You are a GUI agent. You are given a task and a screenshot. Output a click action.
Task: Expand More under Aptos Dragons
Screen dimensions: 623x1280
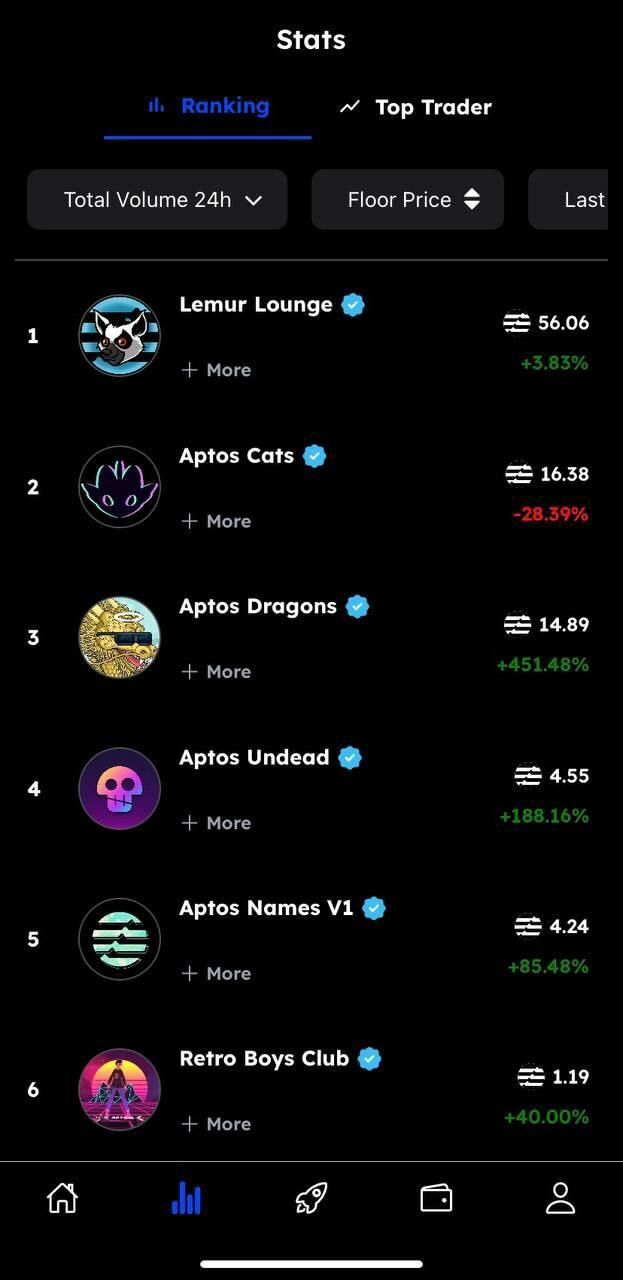(217, 672)
